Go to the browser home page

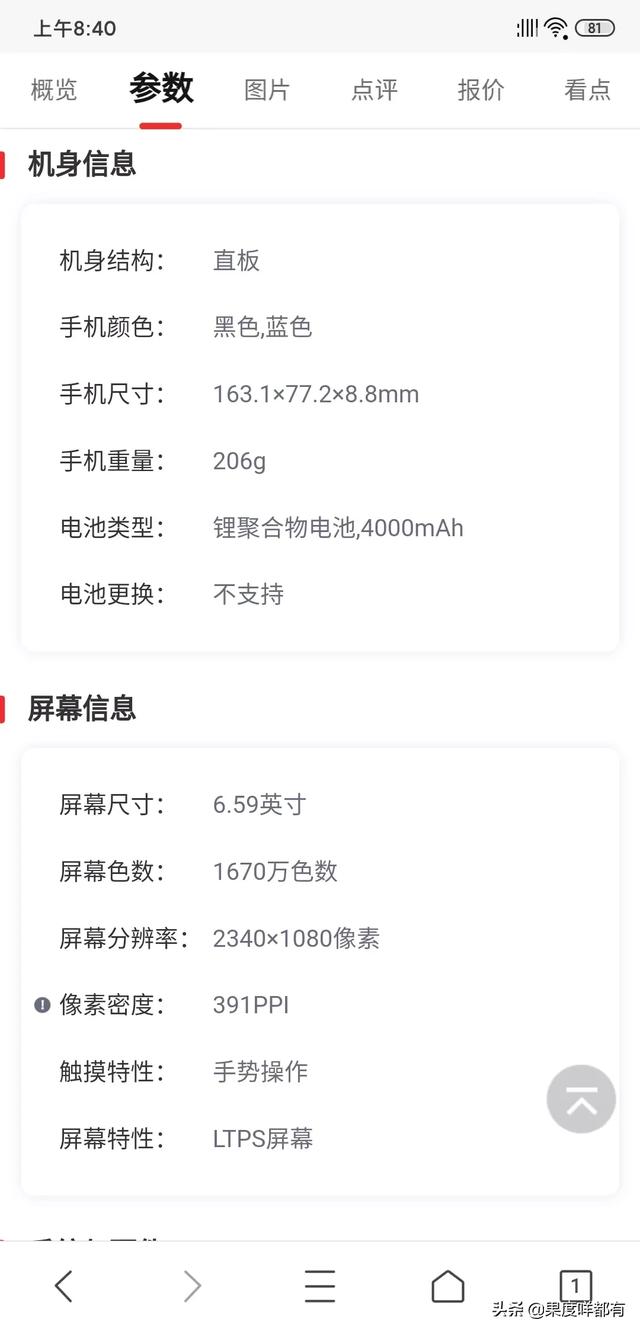click(x=448, y=1286)
